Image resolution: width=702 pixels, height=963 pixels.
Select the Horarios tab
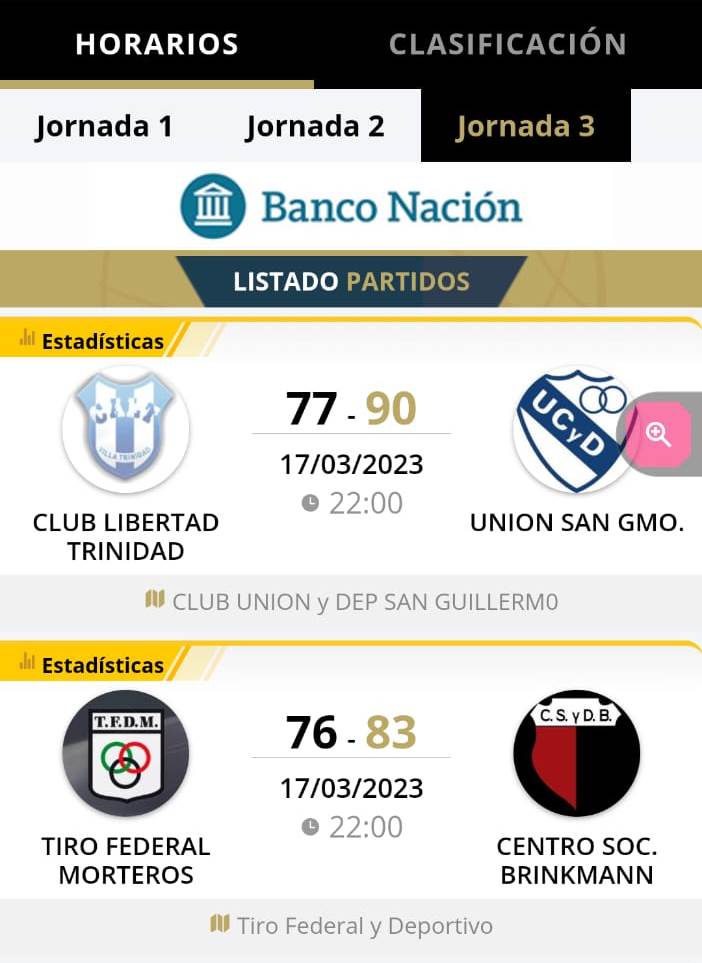tap(157, 44)
